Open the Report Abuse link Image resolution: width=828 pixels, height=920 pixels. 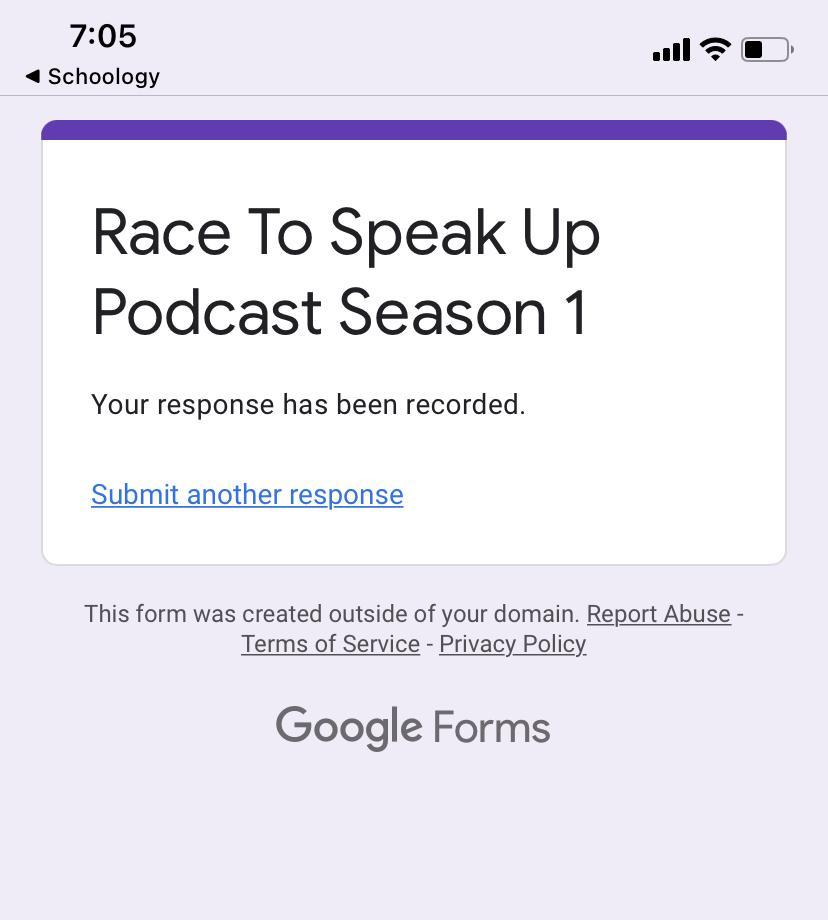658,614
